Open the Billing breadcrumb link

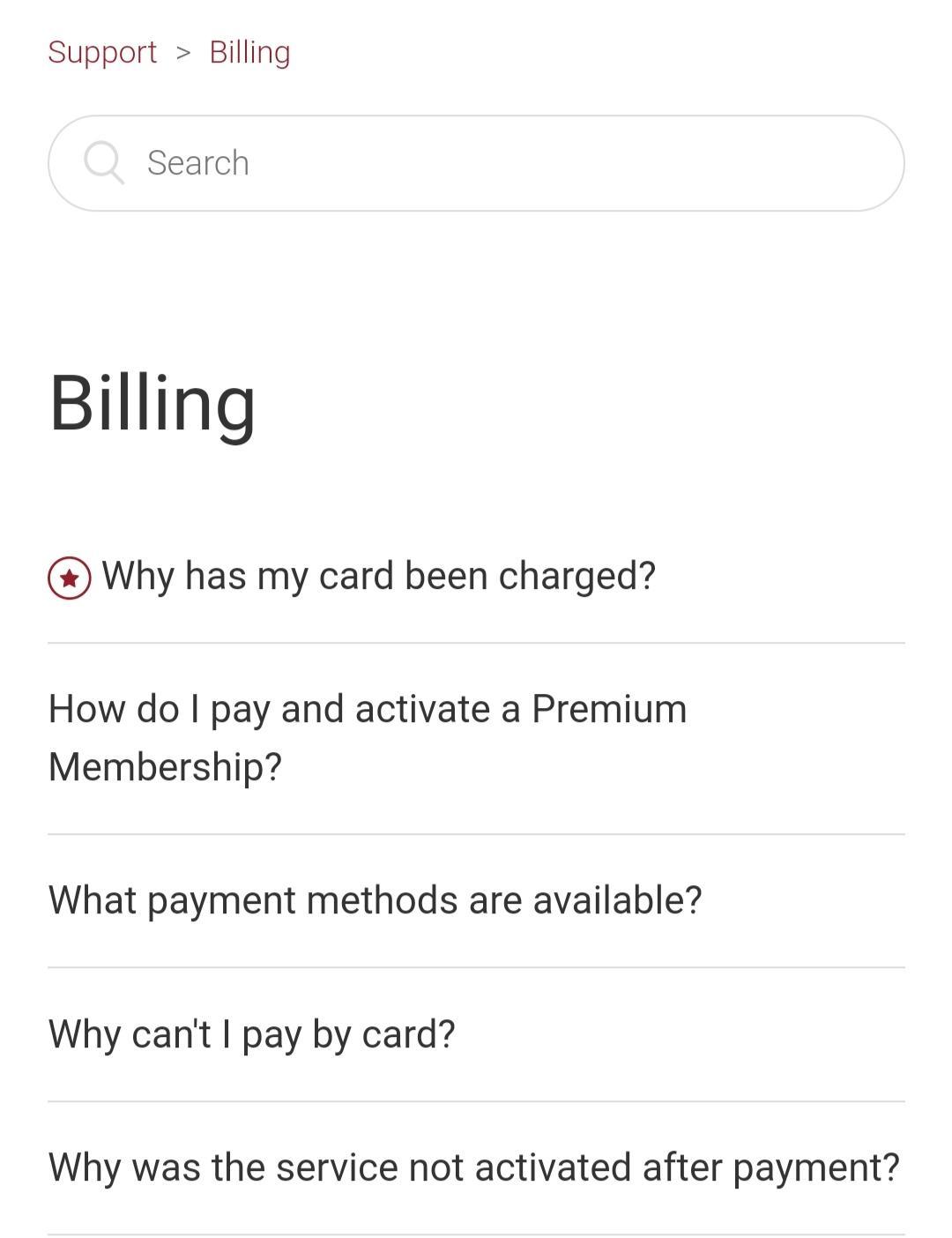(249, 52)
